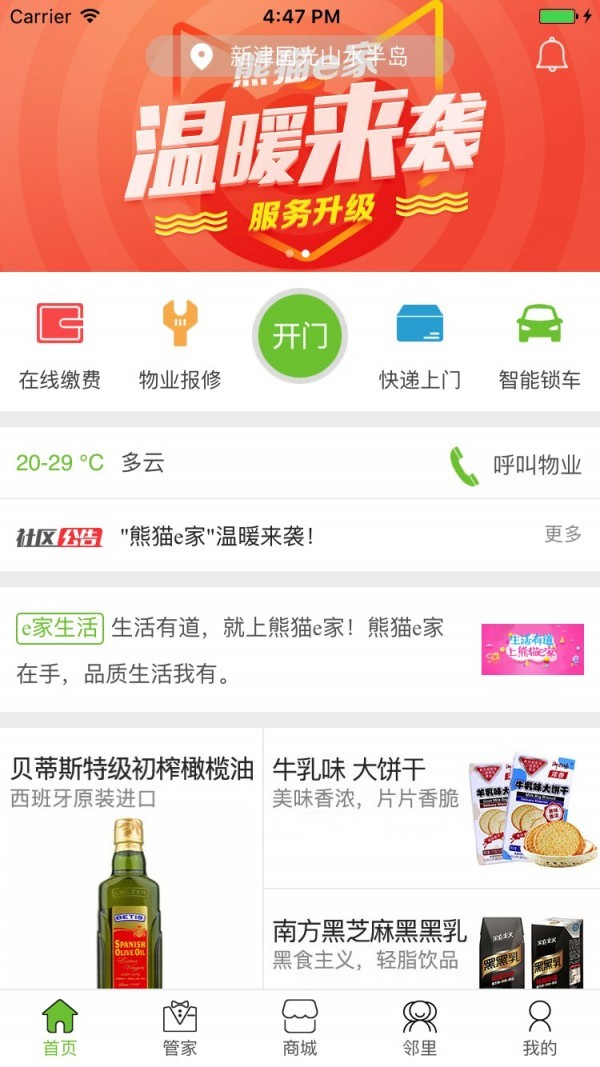Image resolution: width=600 pixels, height=1067 pixels.
Task: Select the 首页 home tab
Action: [60, 1029]
